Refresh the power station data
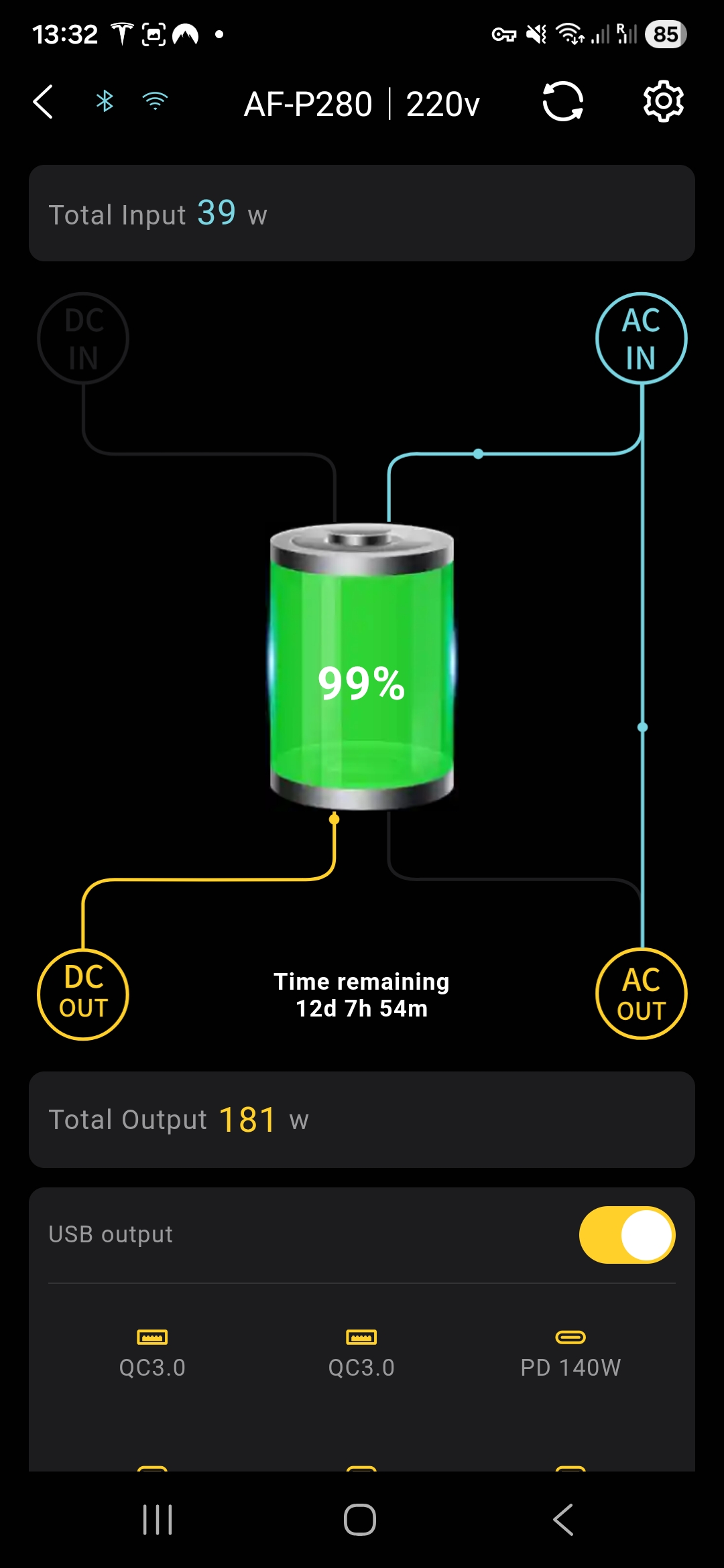 [x=562, y=102]
